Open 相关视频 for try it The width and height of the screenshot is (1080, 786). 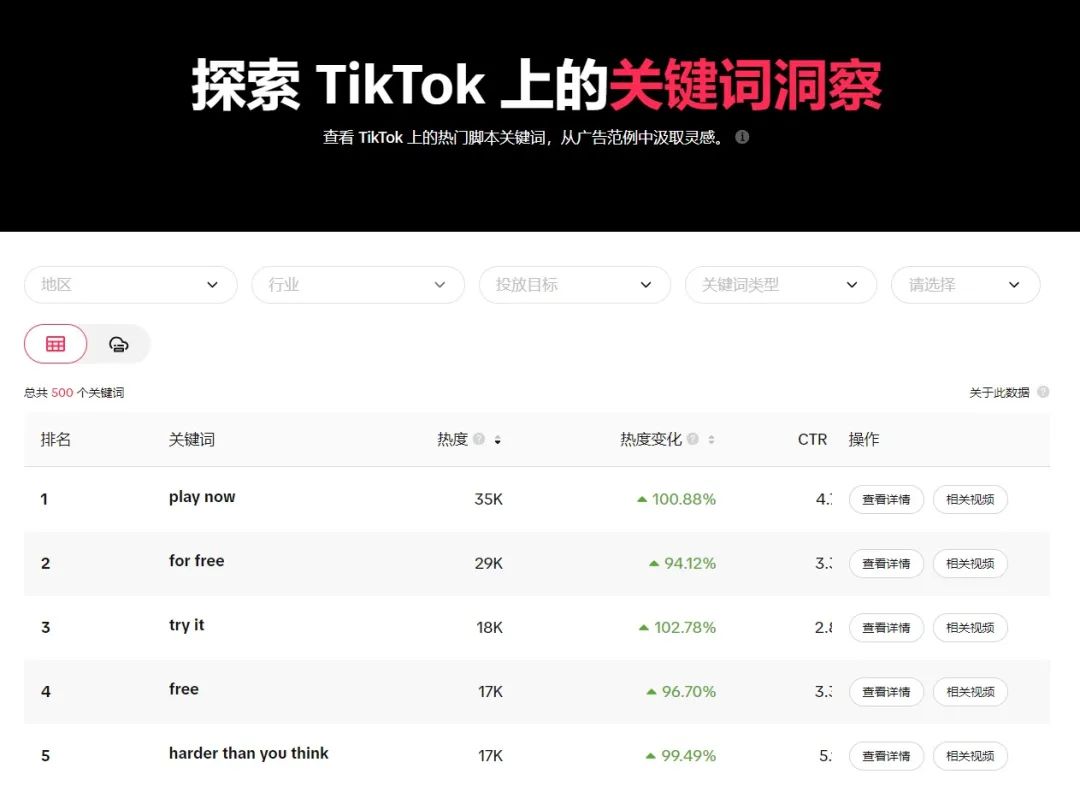pyautogui.click(x=970, y=628)
